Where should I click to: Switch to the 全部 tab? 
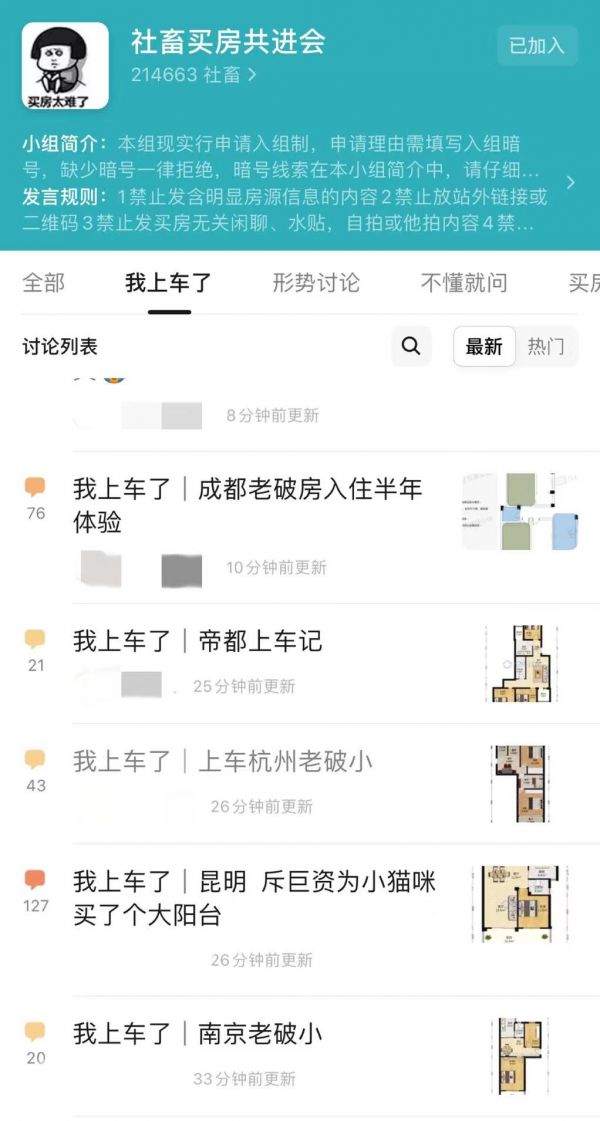(44, 282)
